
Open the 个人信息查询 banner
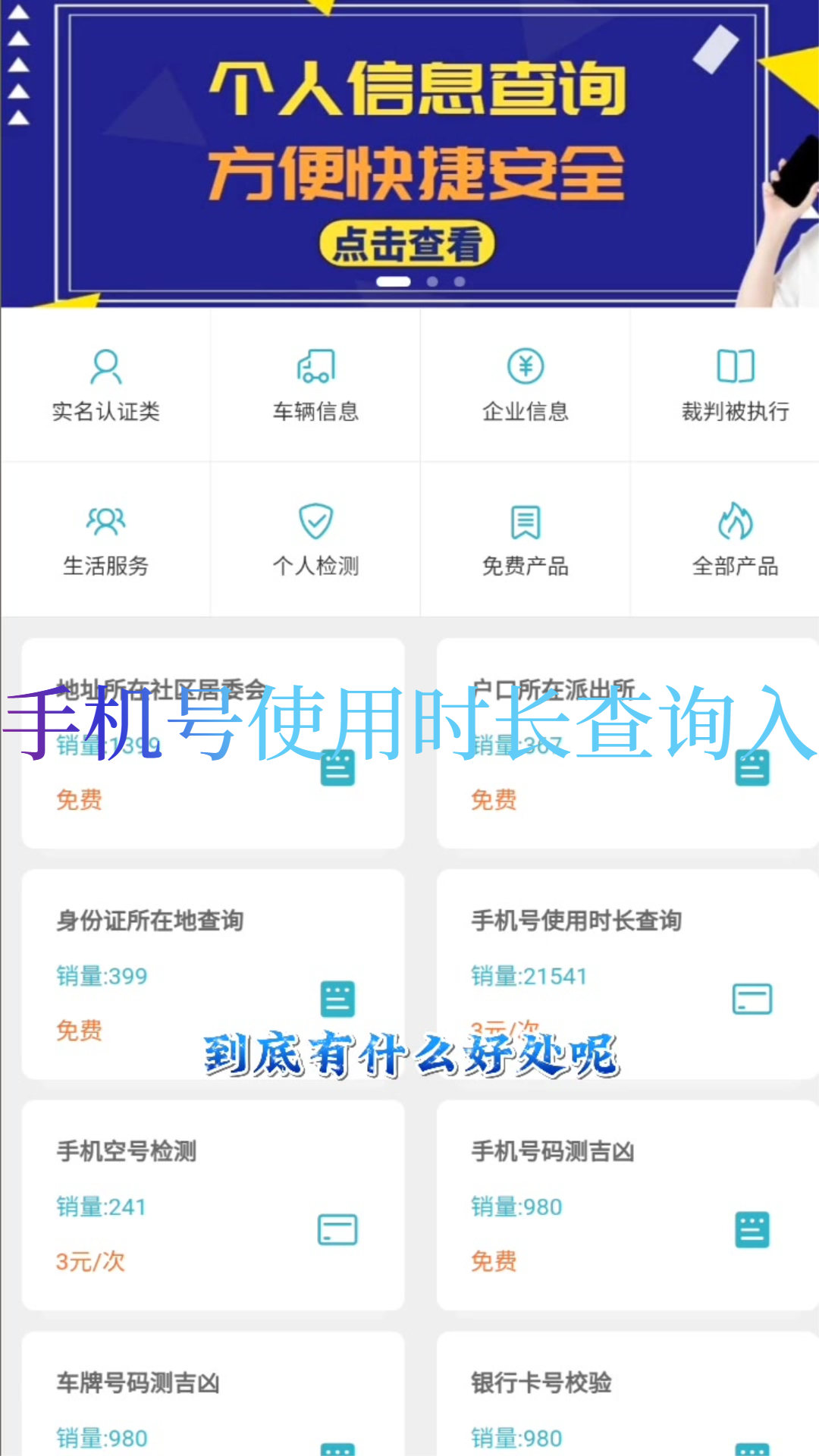(409, 152)
